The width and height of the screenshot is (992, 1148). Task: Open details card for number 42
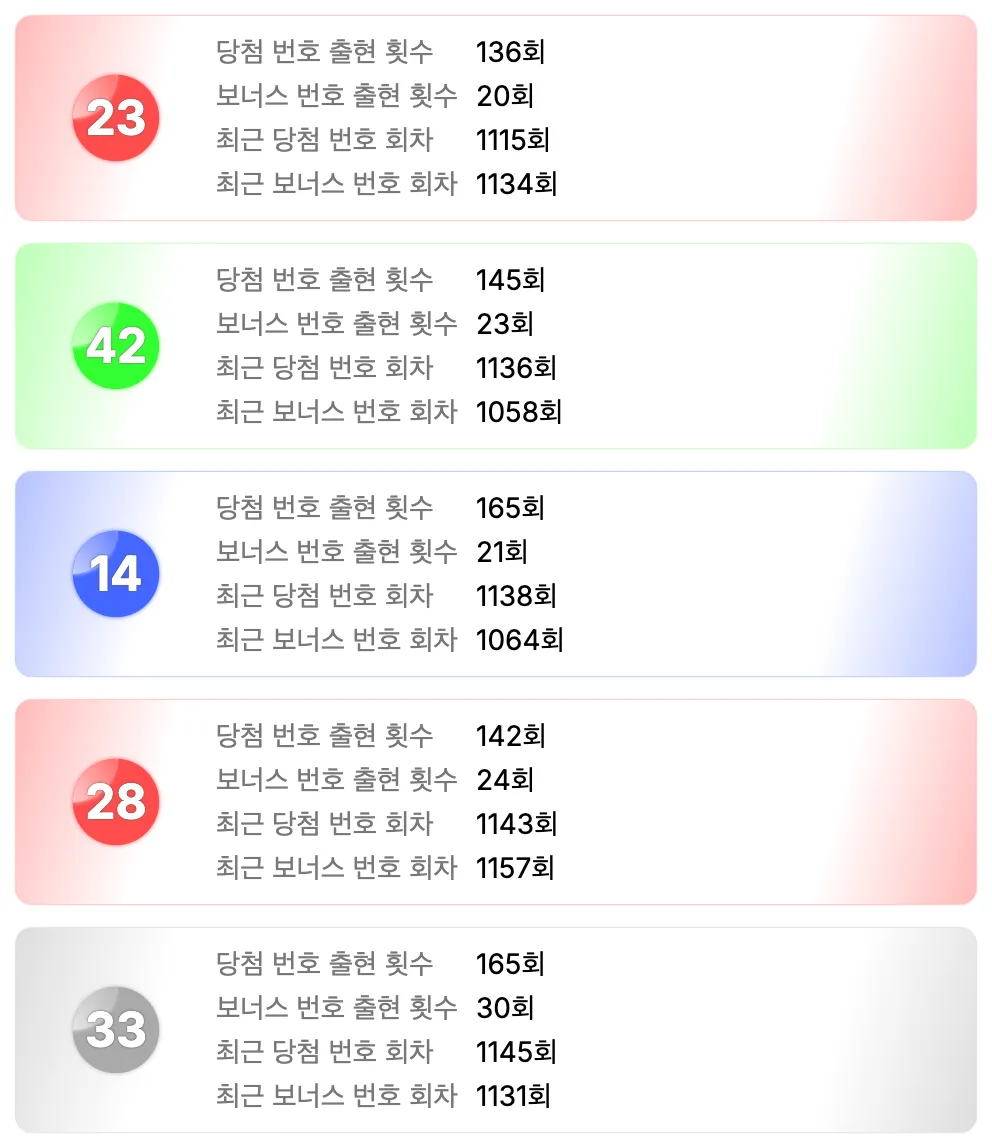496,344
